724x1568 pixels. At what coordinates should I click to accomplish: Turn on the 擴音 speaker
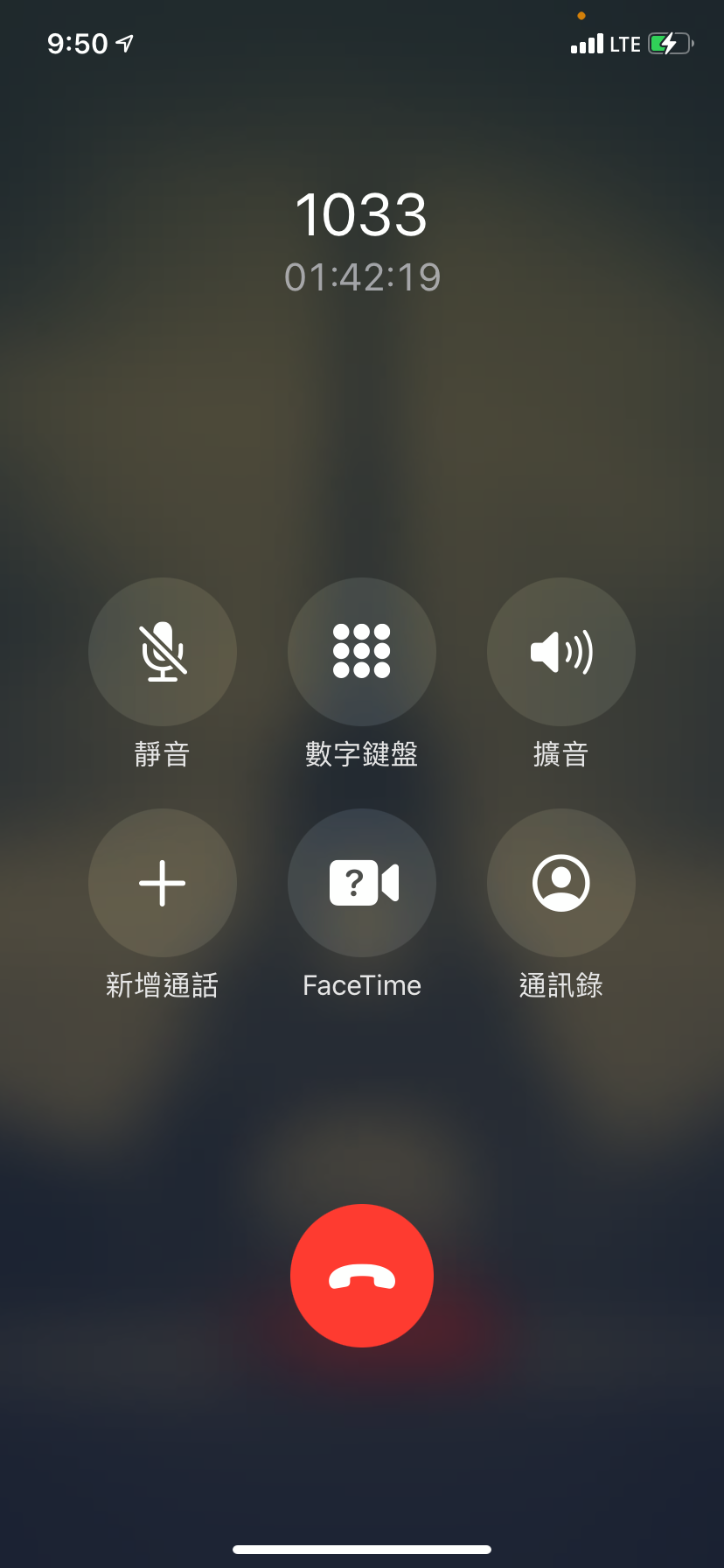coord(561,652)
